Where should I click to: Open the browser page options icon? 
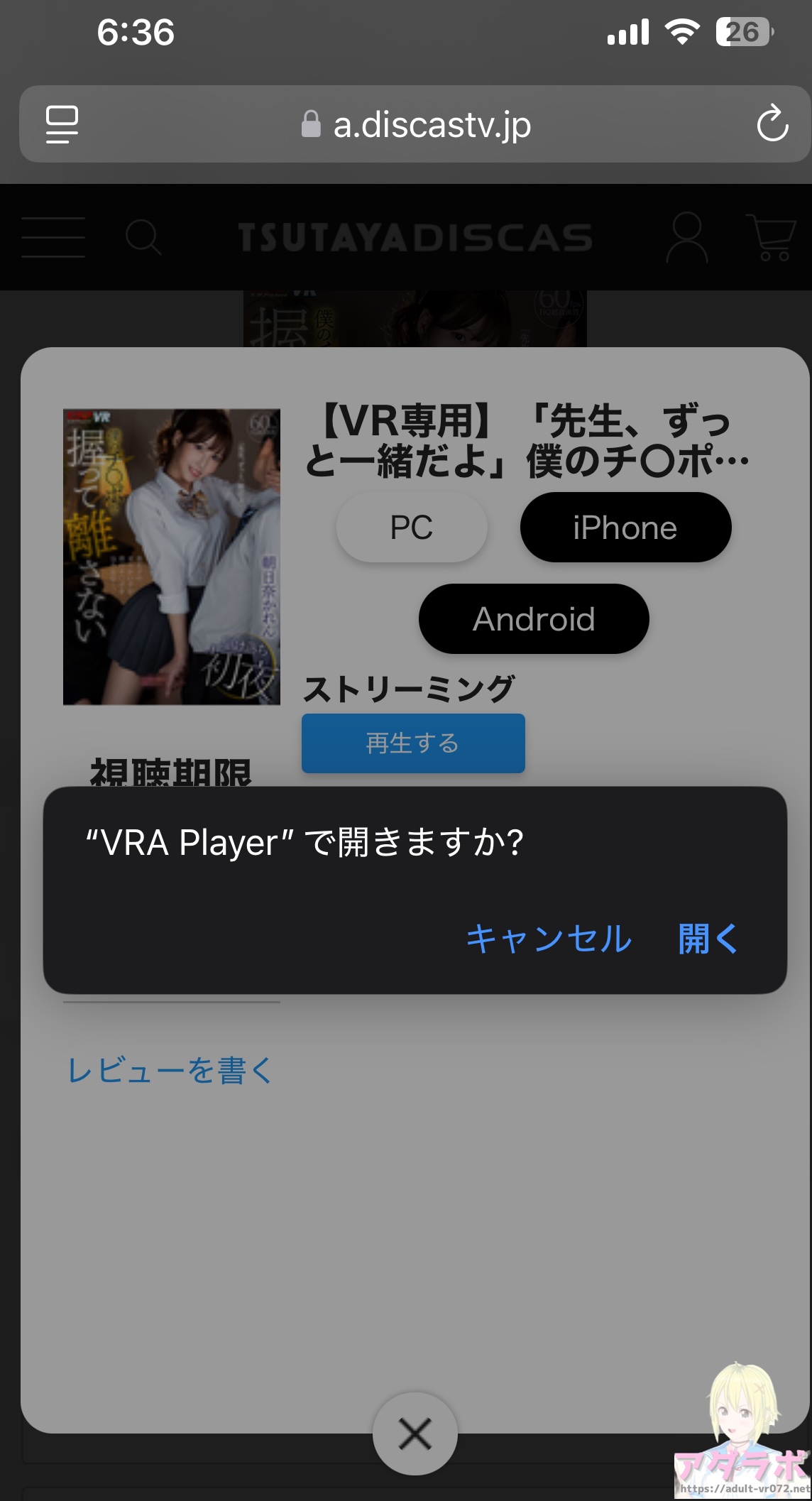(x=62, y=124)
